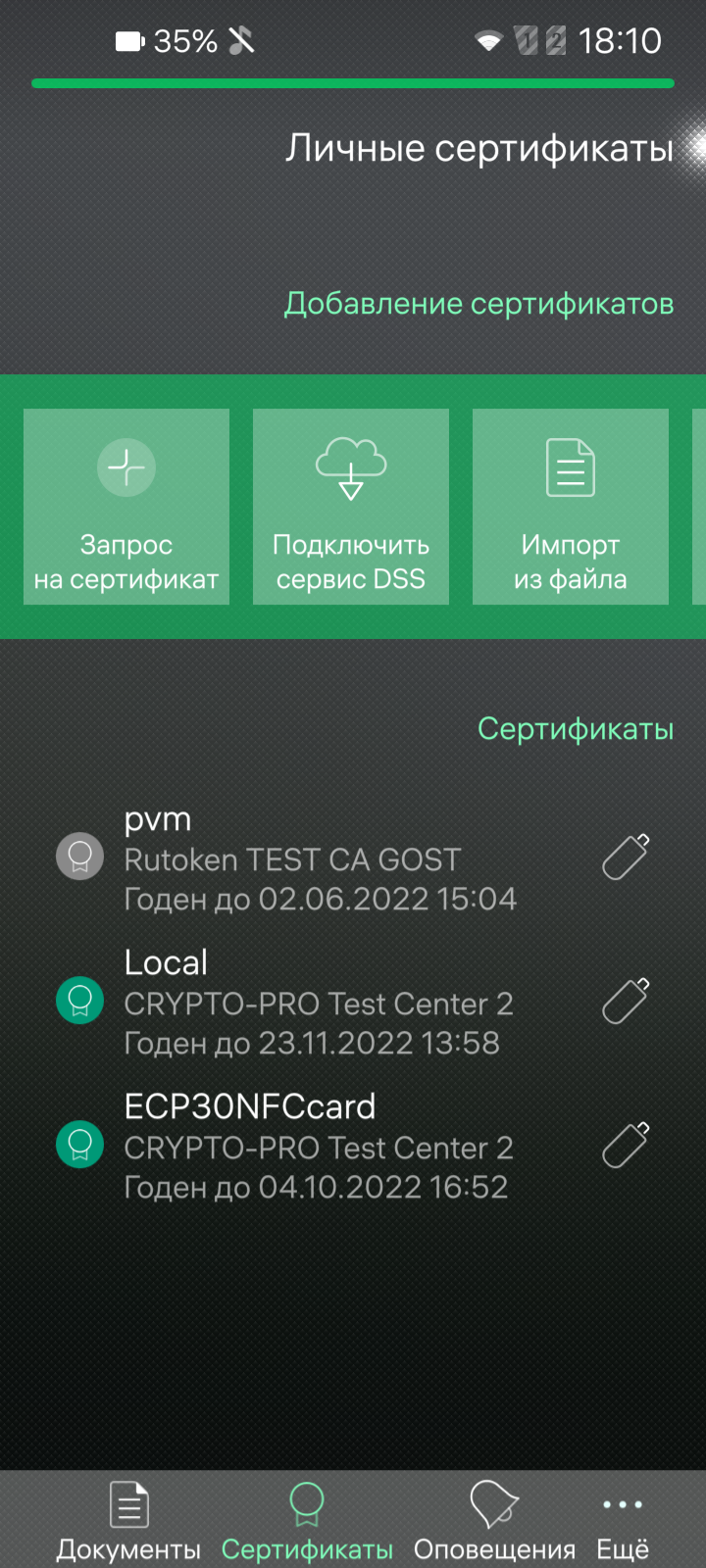This screenshot has height=1568, width=706.
Task: Click the token icon beside ECP30NFCcard
Action: 625,1144
